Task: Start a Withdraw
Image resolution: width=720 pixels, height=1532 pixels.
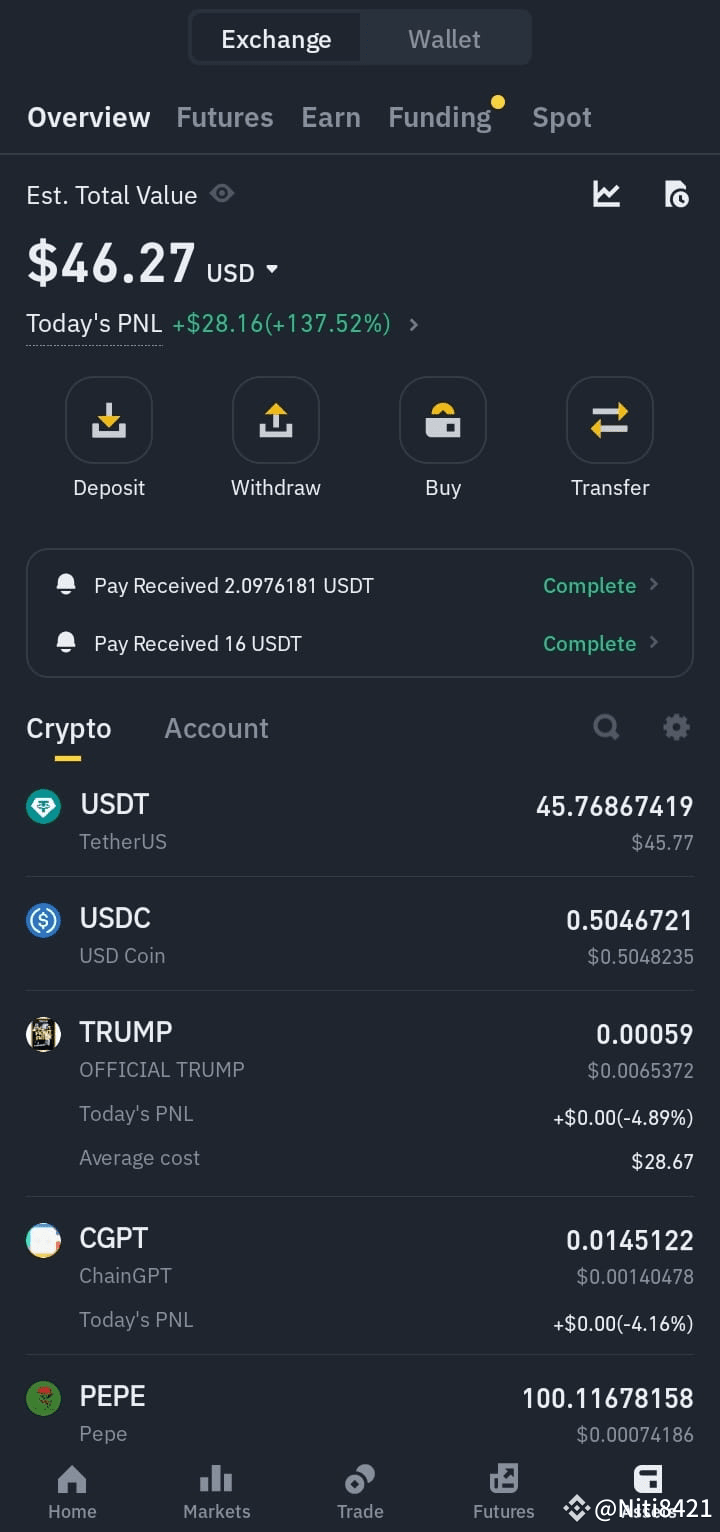Action: (276, 421)
